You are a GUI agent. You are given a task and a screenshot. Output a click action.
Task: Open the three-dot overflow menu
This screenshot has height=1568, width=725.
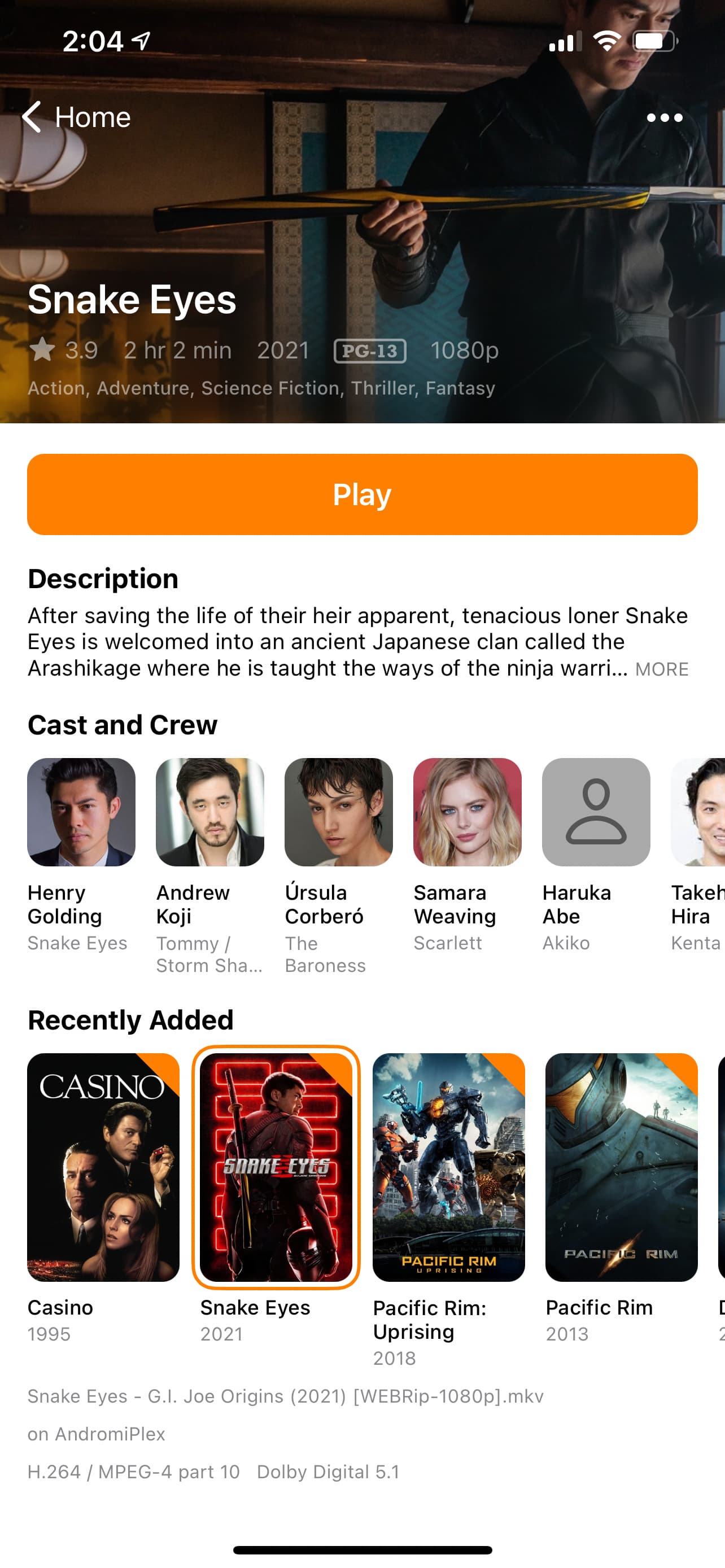[664, 117]
